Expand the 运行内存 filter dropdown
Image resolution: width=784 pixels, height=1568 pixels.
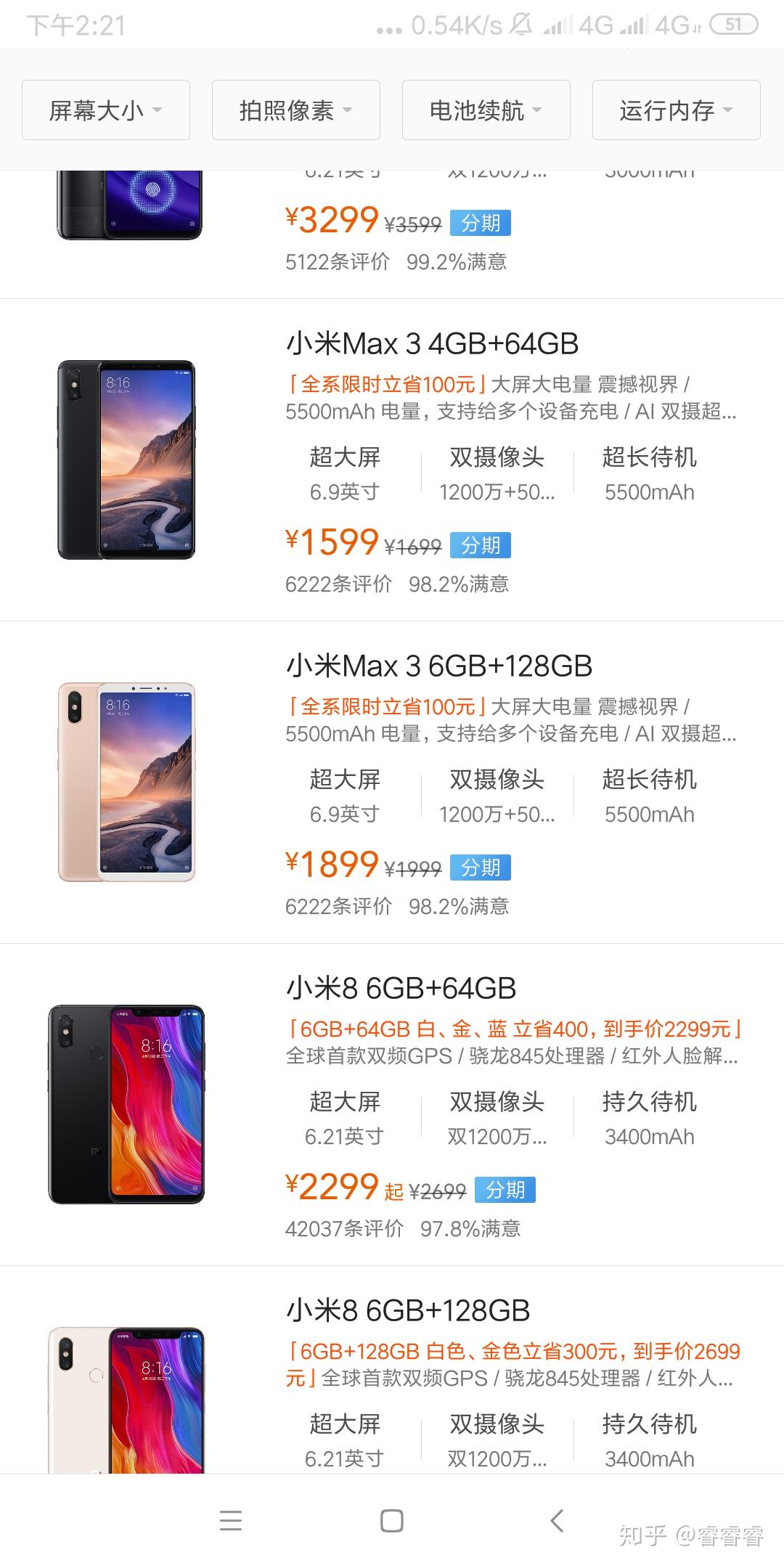[677, 110]
